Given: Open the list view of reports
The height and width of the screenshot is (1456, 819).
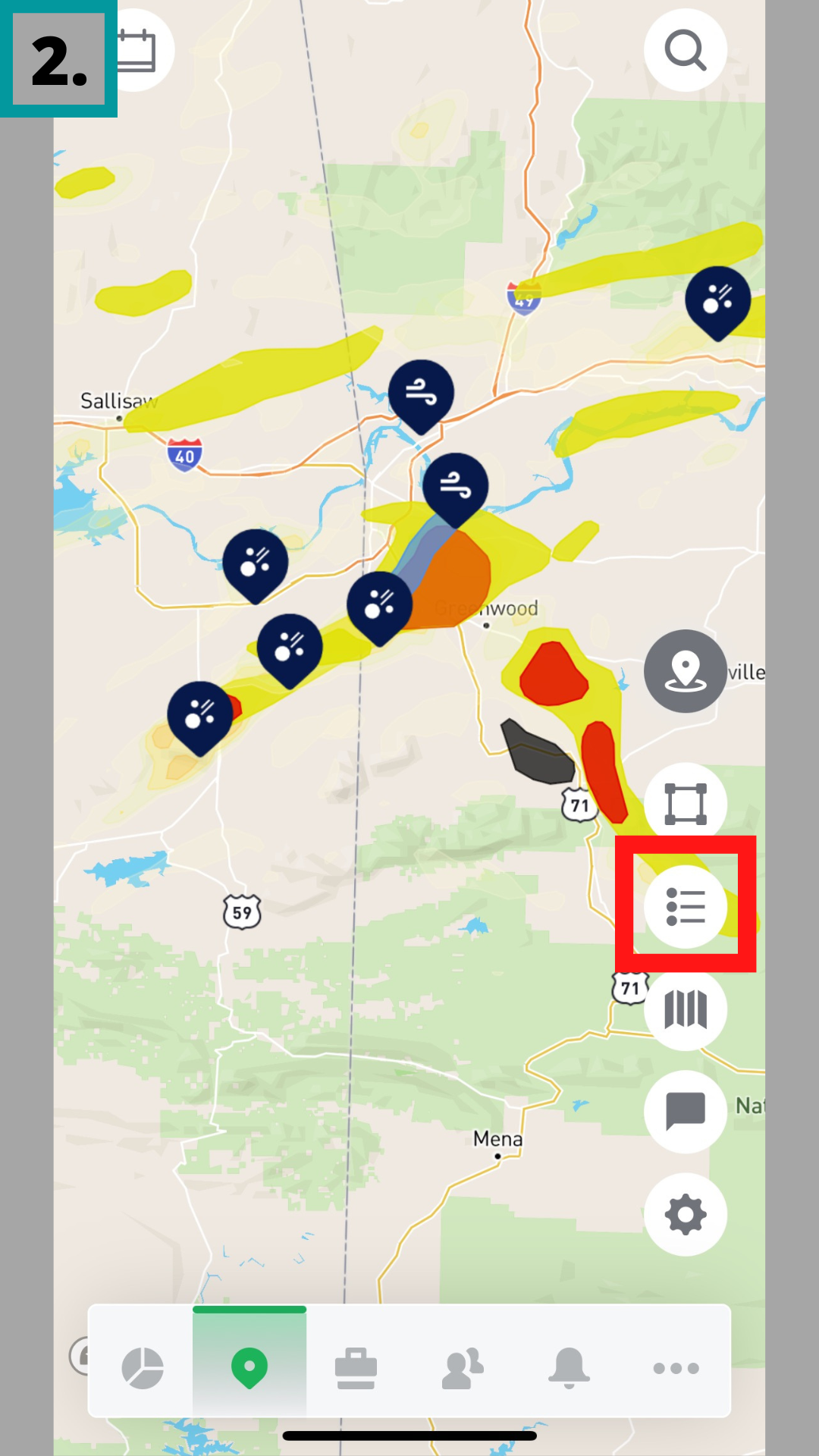Looking at the screenshot, I should pos(685,906).
